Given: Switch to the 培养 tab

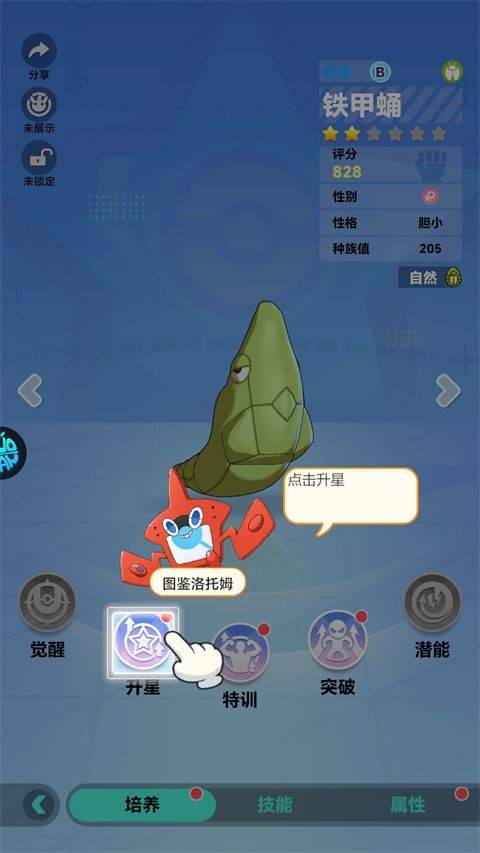Looking at the screenshot, I should click(x=142, y=805).
